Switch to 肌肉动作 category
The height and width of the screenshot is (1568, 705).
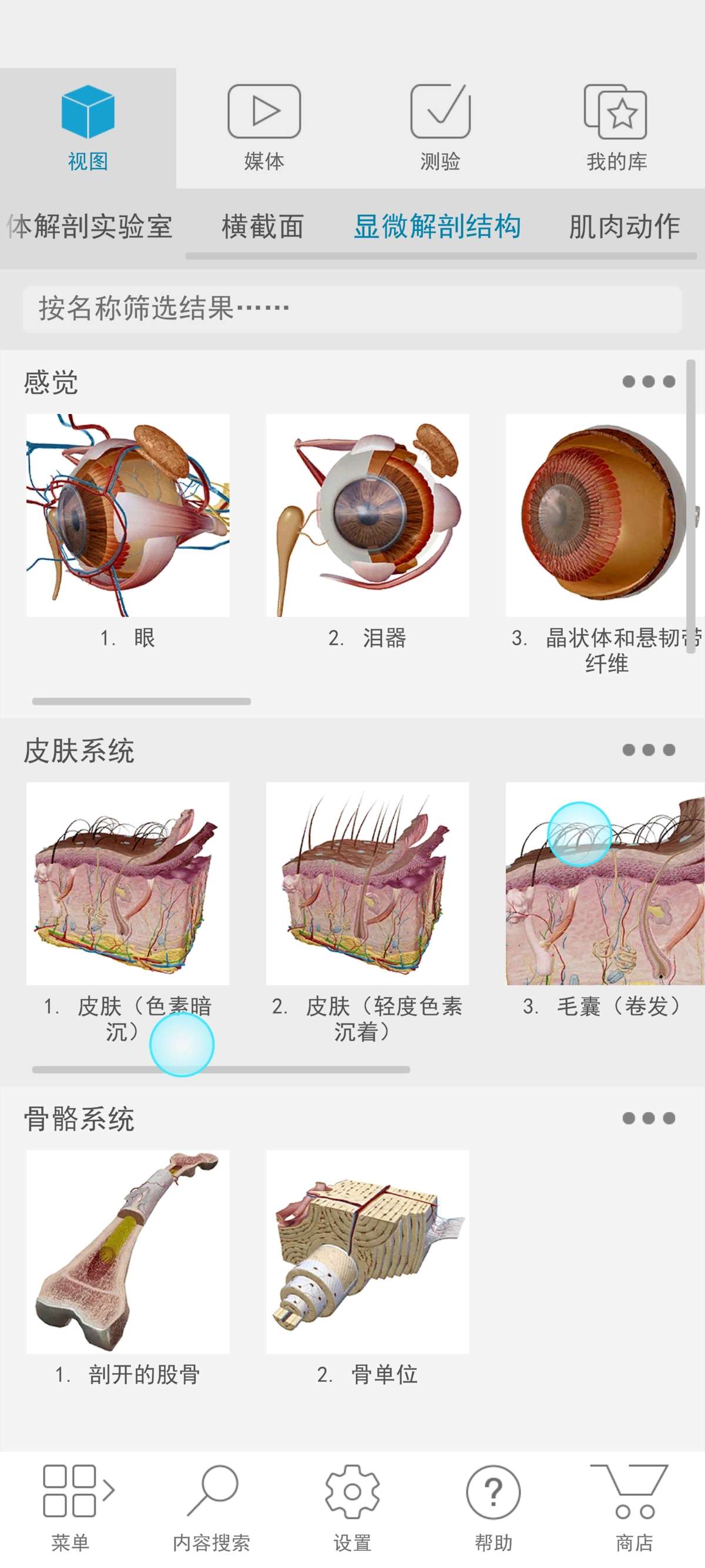(x=624, y=227)
